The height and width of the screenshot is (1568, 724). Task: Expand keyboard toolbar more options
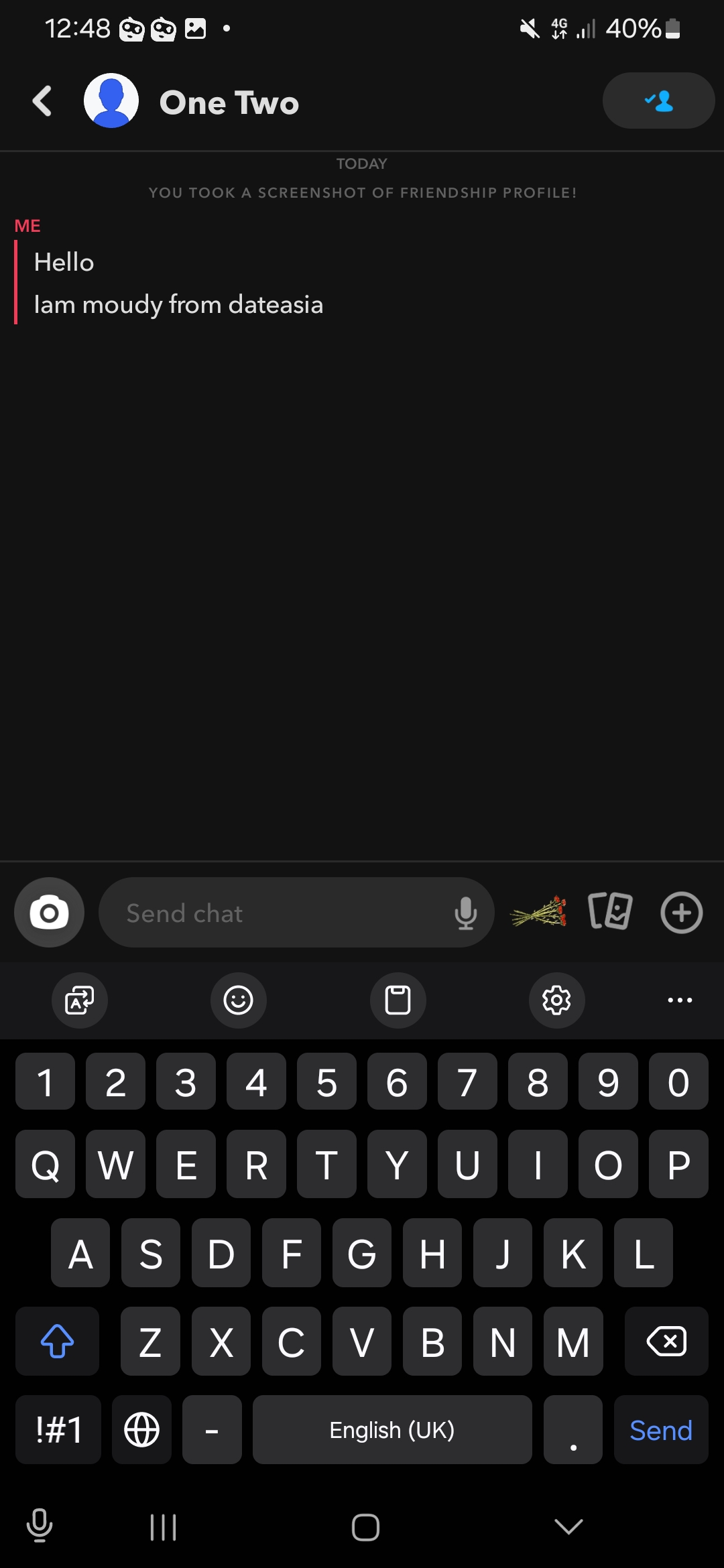[x=680, y=1000]
